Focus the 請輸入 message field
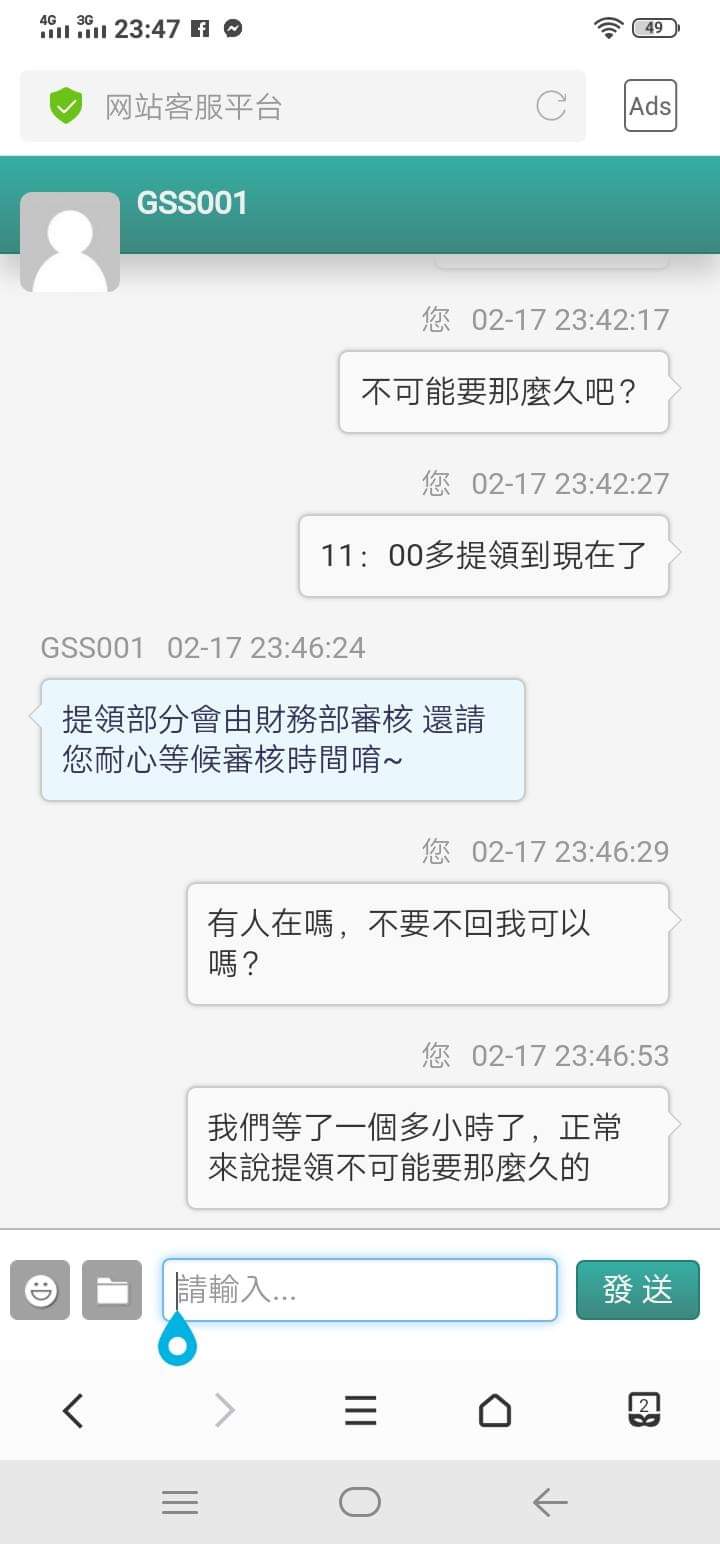This screenshot has width=720, height=1544. coord(360,1291)
